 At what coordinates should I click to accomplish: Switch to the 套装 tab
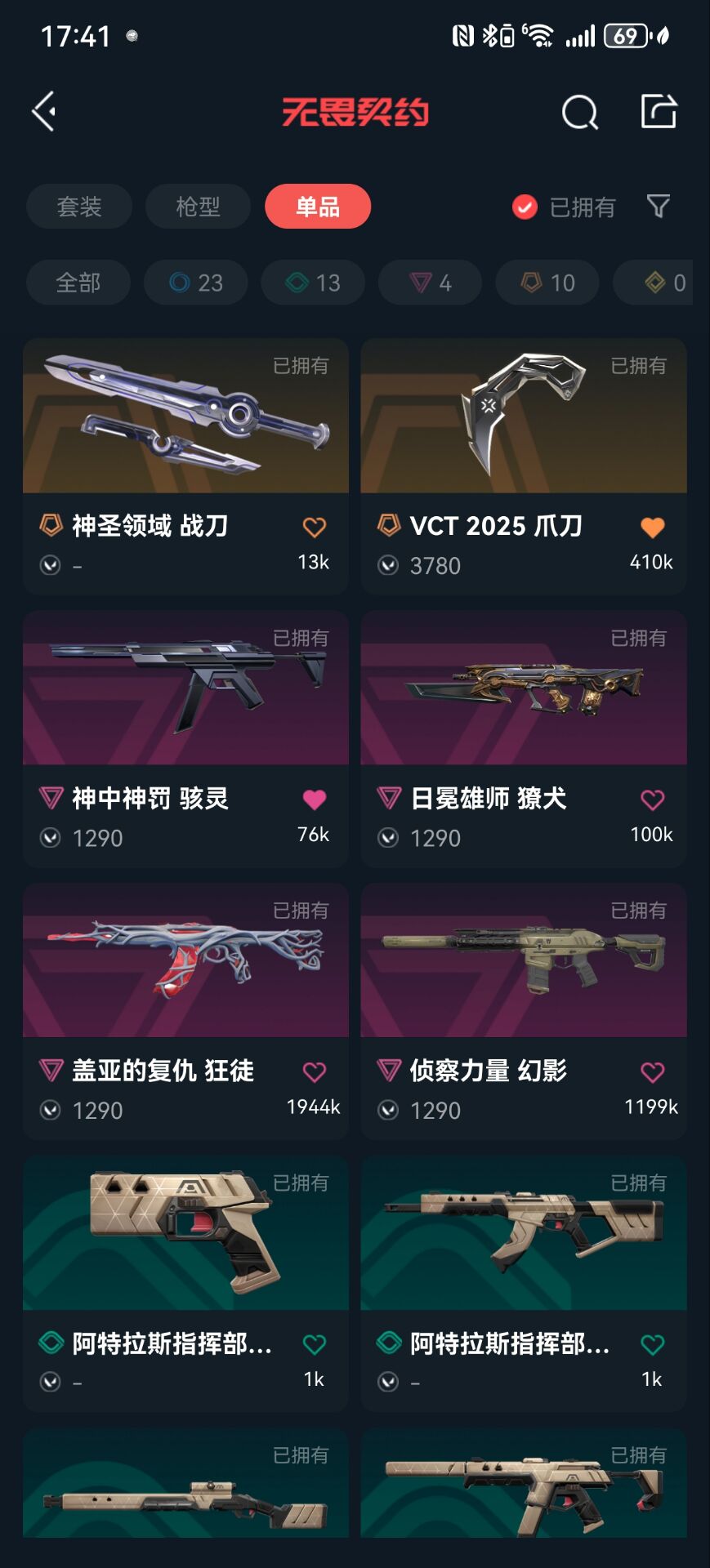pos(79,207)
